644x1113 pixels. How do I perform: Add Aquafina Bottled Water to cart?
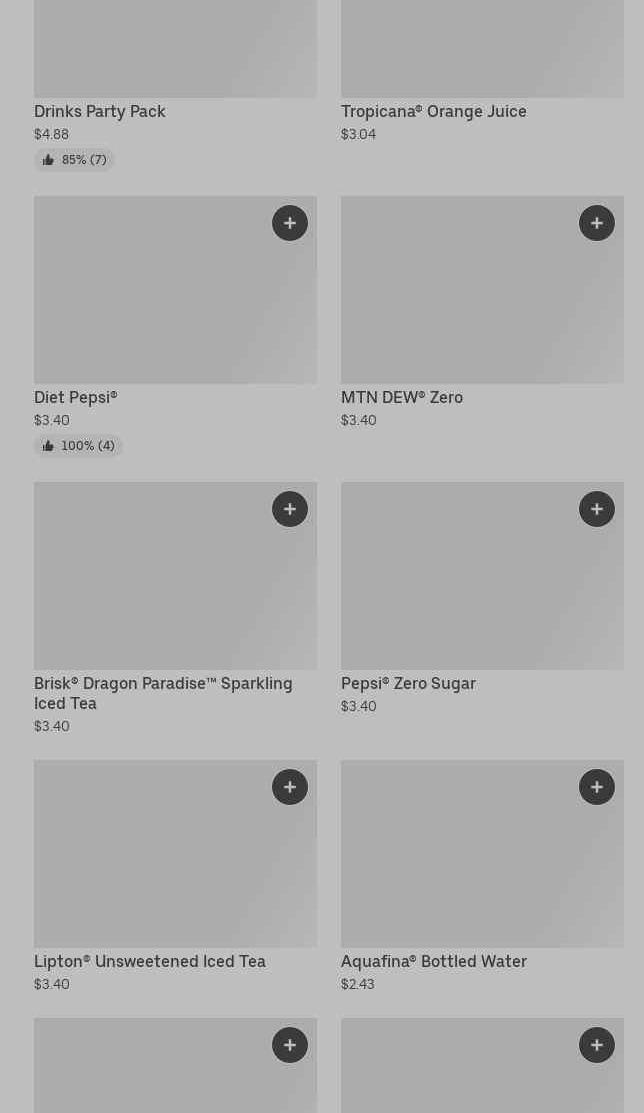(597, 787)
